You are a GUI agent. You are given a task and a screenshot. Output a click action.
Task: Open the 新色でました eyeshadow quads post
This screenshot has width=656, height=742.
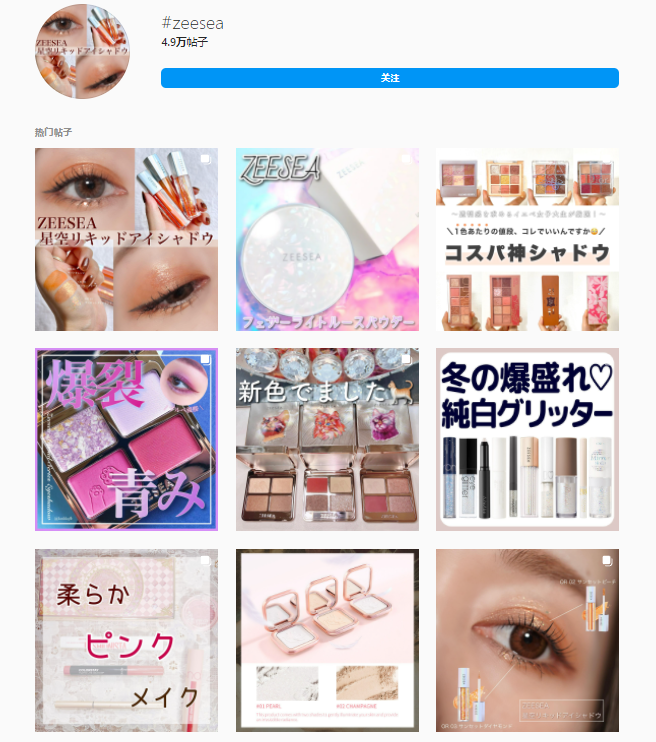327,439
